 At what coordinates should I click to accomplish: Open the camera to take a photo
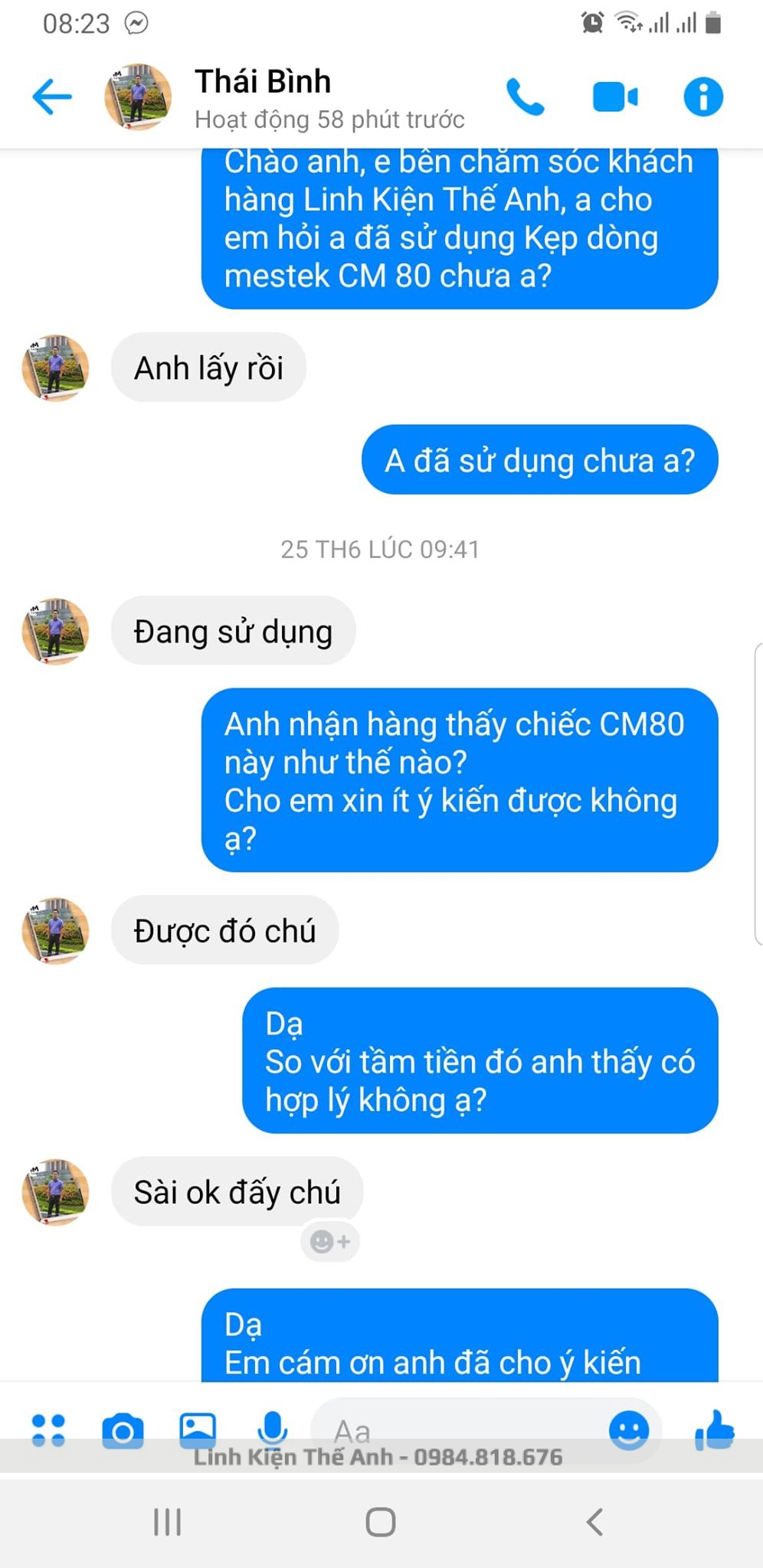click(123, 1430)
